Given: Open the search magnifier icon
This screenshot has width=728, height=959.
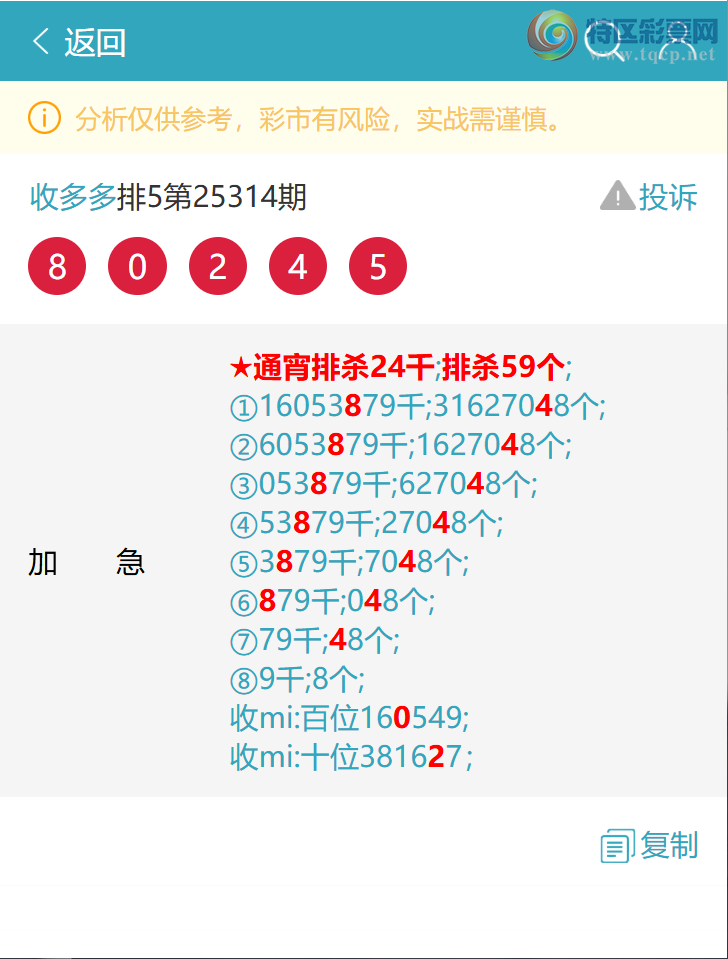Looking at the screenshot, I should 602,42.
